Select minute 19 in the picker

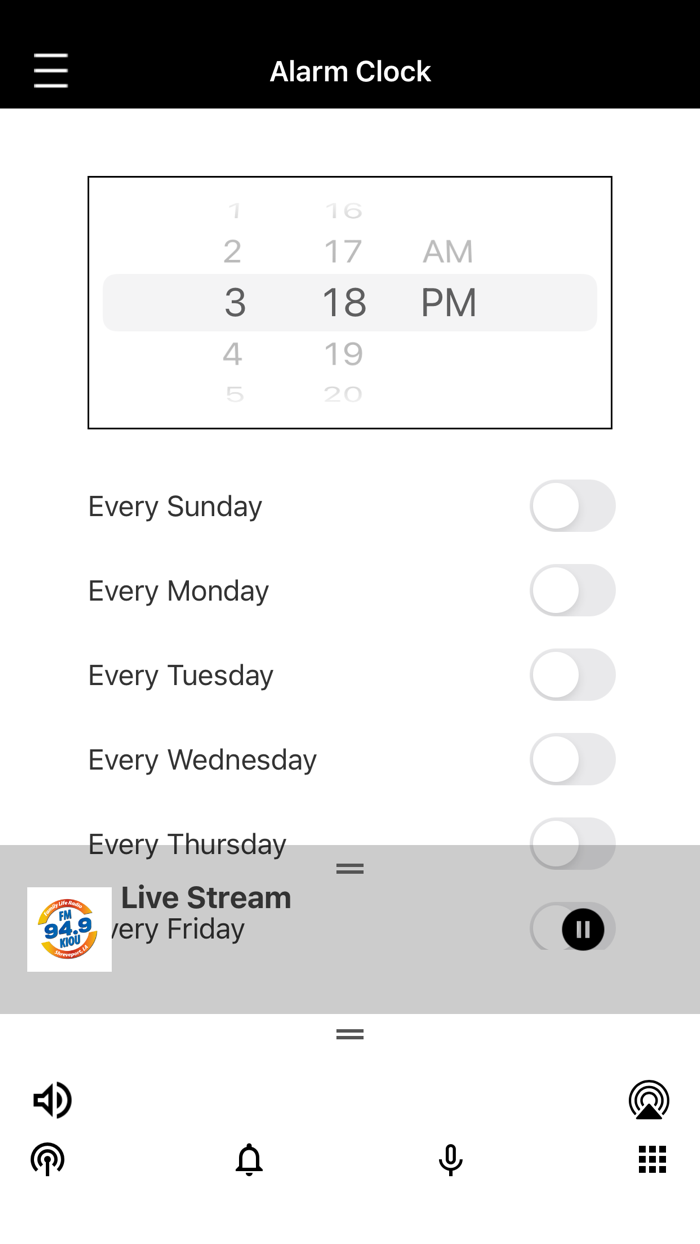[x=343, y=354]
